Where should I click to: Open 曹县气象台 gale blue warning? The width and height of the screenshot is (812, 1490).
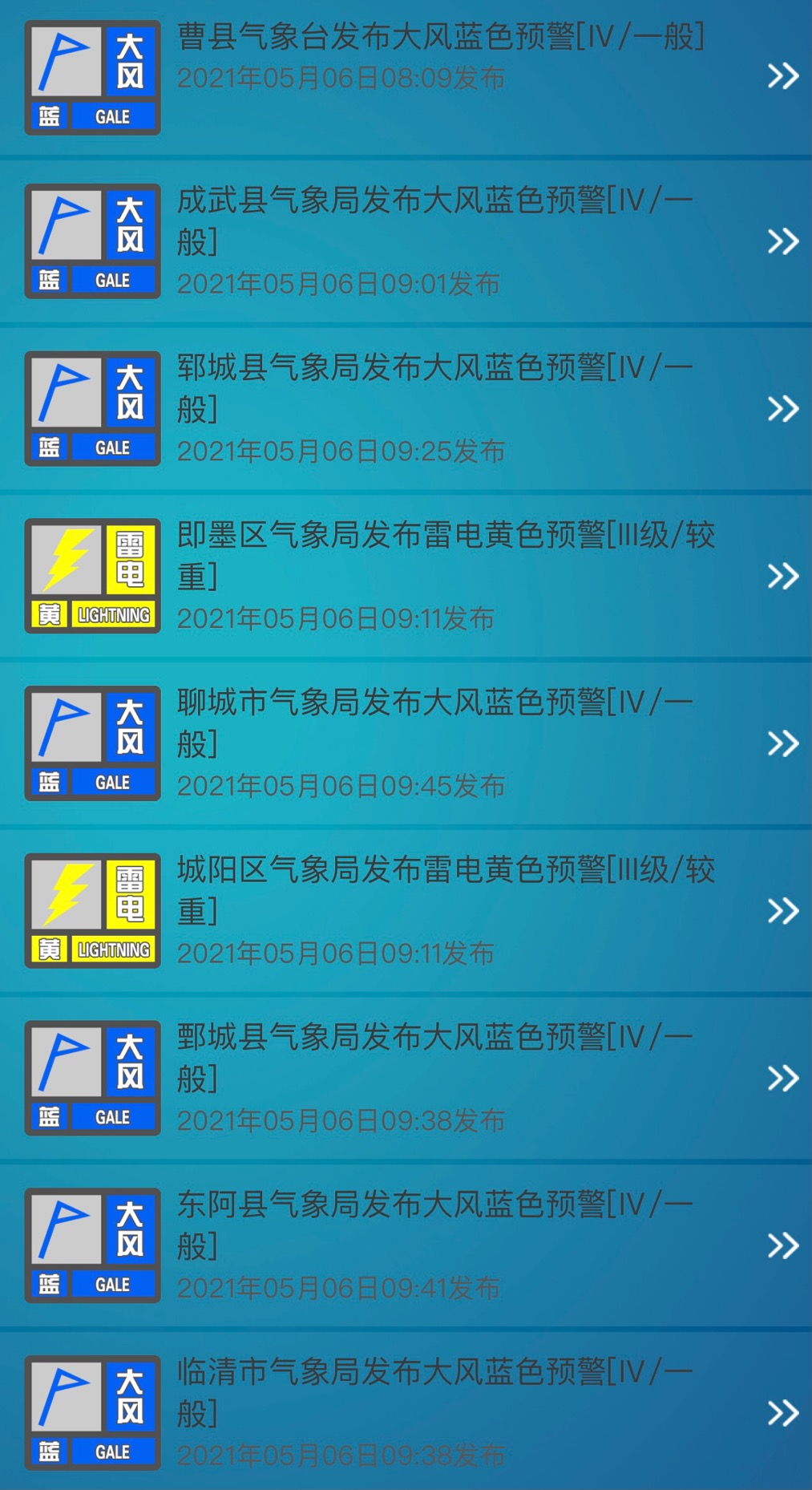(x=439, y=38)
